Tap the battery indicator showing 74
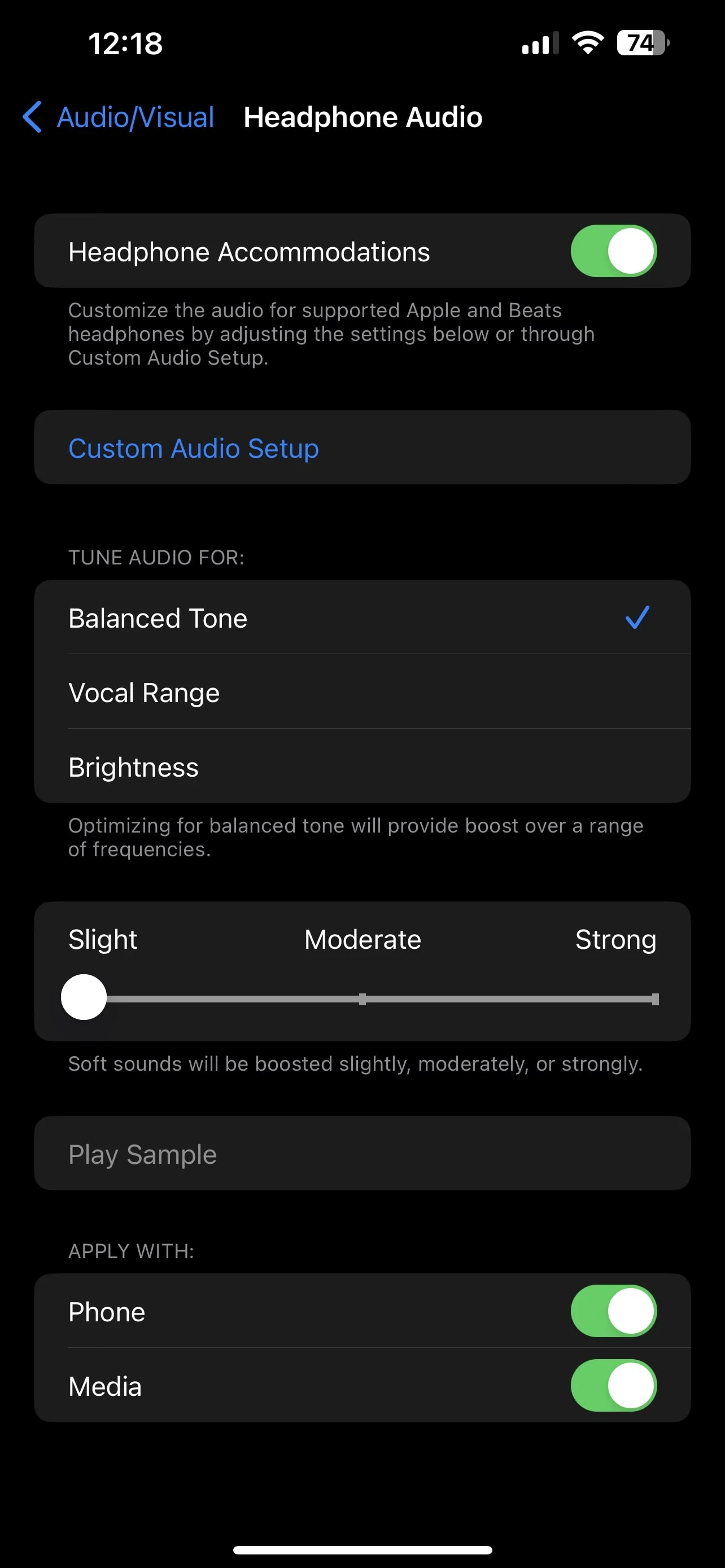 coord(639,41)
